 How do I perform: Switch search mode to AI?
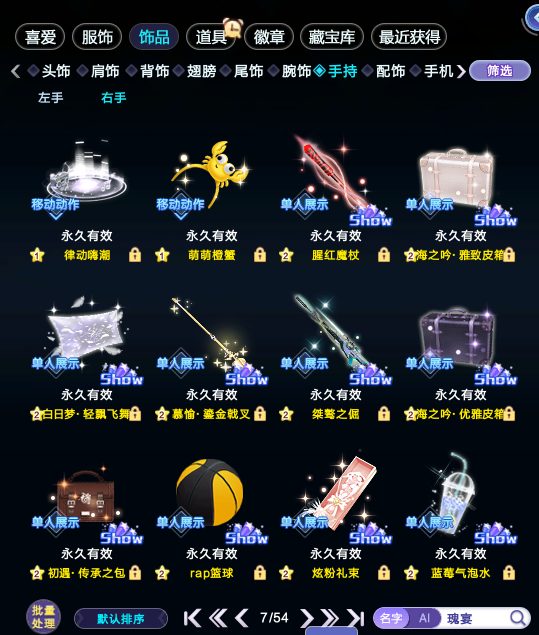(x=424, y=618)
